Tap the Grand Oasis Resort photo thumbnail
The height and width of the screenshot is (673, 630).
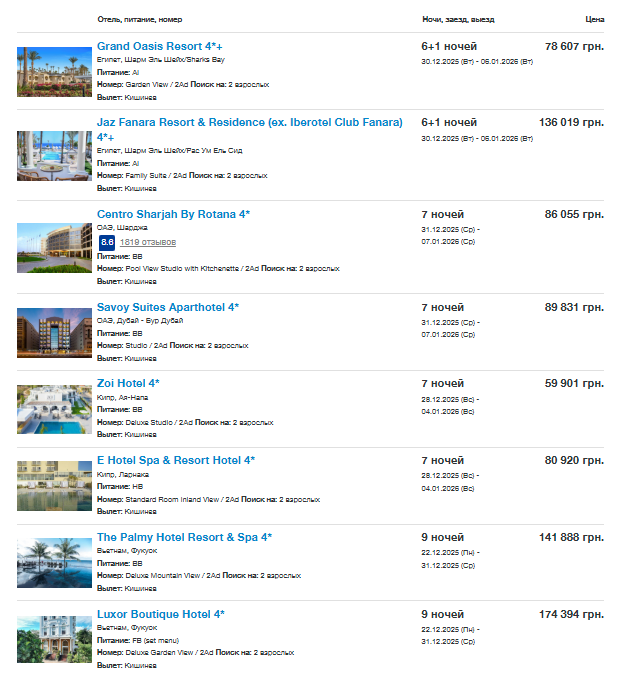pos(47,72)
